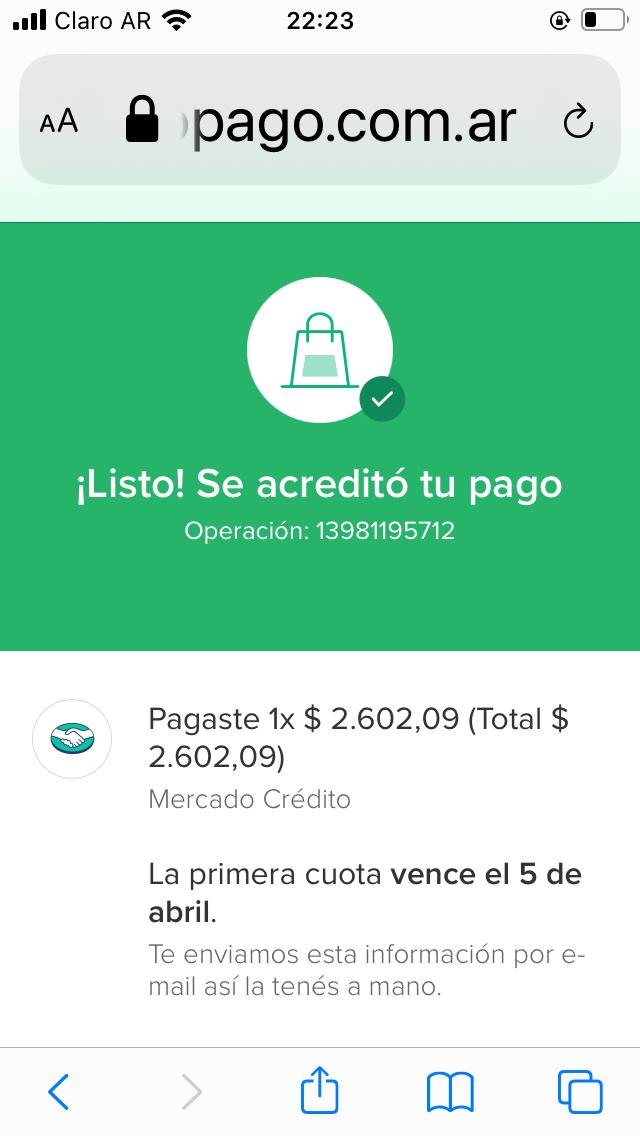The height and width of the screenshot is (1136, 640).
Task: Reload the current page
Action: point(578,122)
